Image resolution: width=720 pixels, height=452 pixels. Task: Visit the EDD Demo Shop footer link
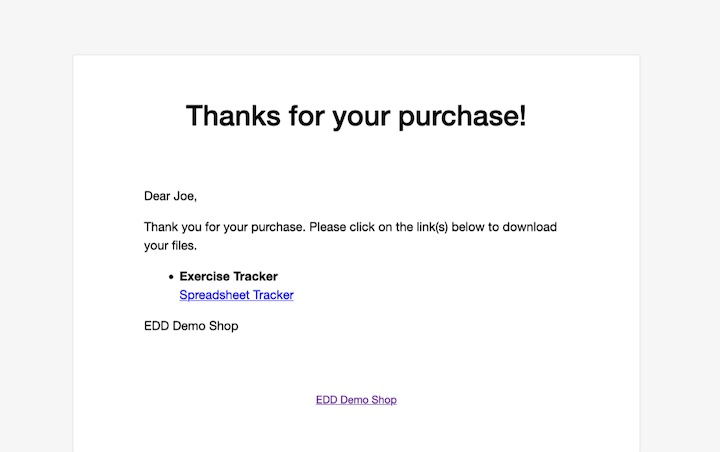tap(356, 400)
